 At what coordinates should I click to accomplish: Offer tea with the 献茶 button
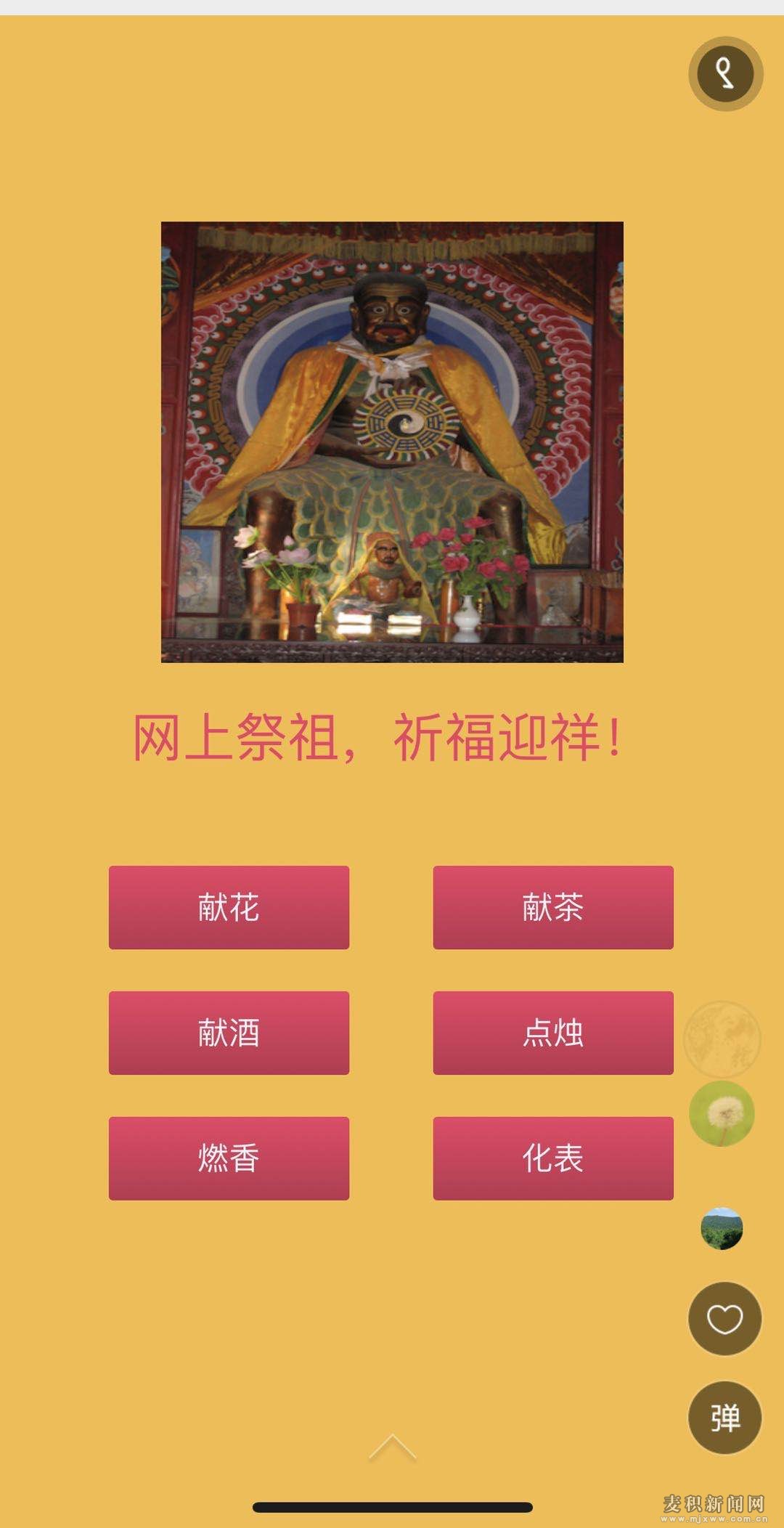click(553, 907)
